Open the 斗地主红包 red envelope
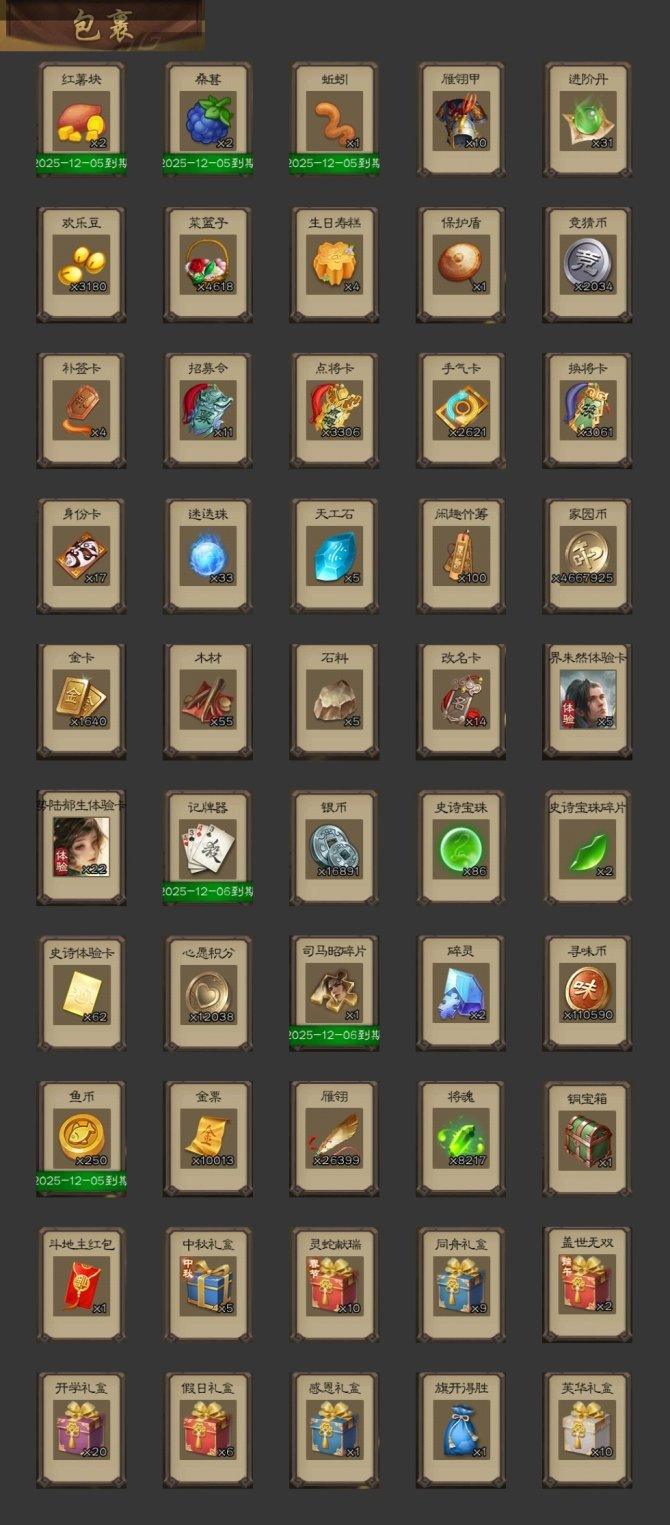Viewport: 670px width, 1525px height. click(x=81, y=1284)
